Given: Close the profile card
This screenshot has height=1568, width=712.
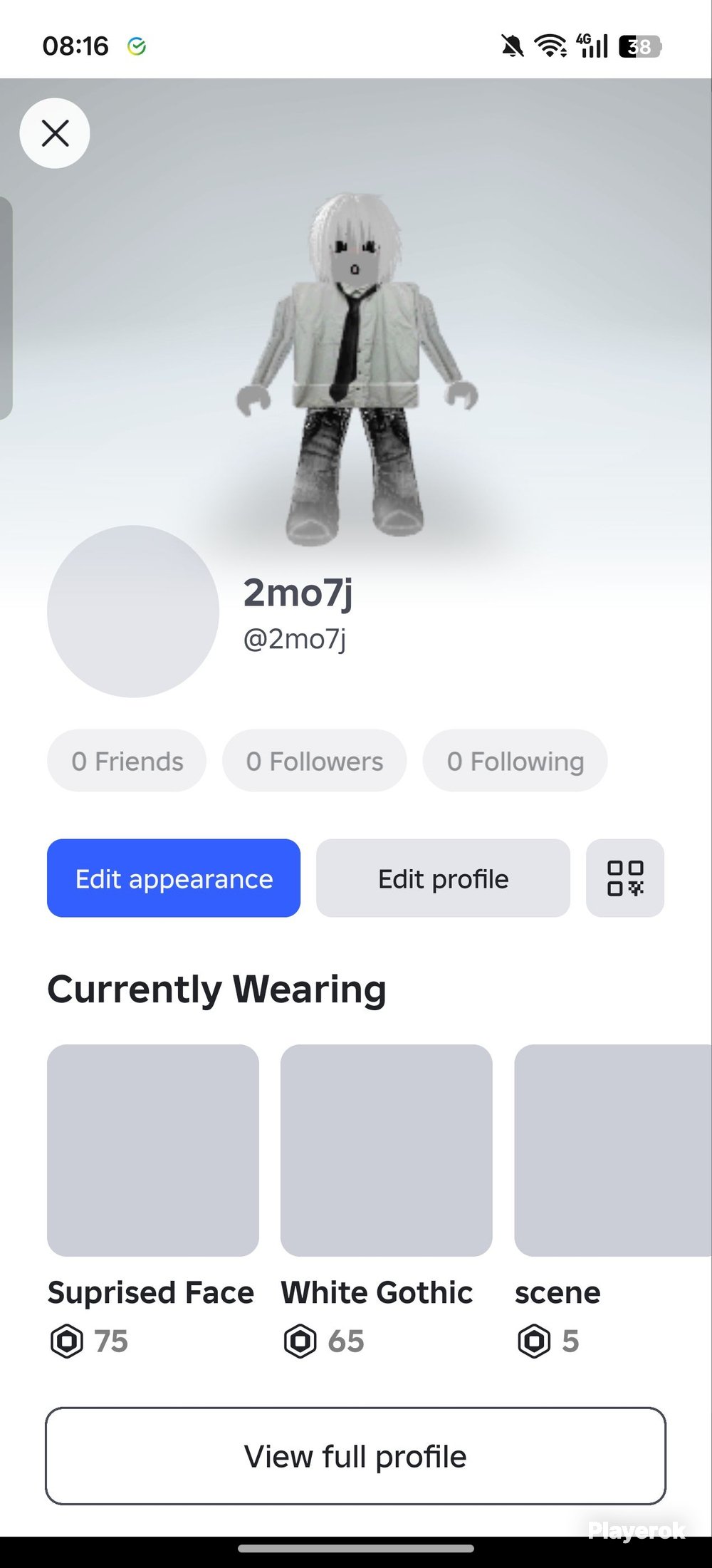Looking at the screenshot, I should pyautogui.click(x=55, y=133).
